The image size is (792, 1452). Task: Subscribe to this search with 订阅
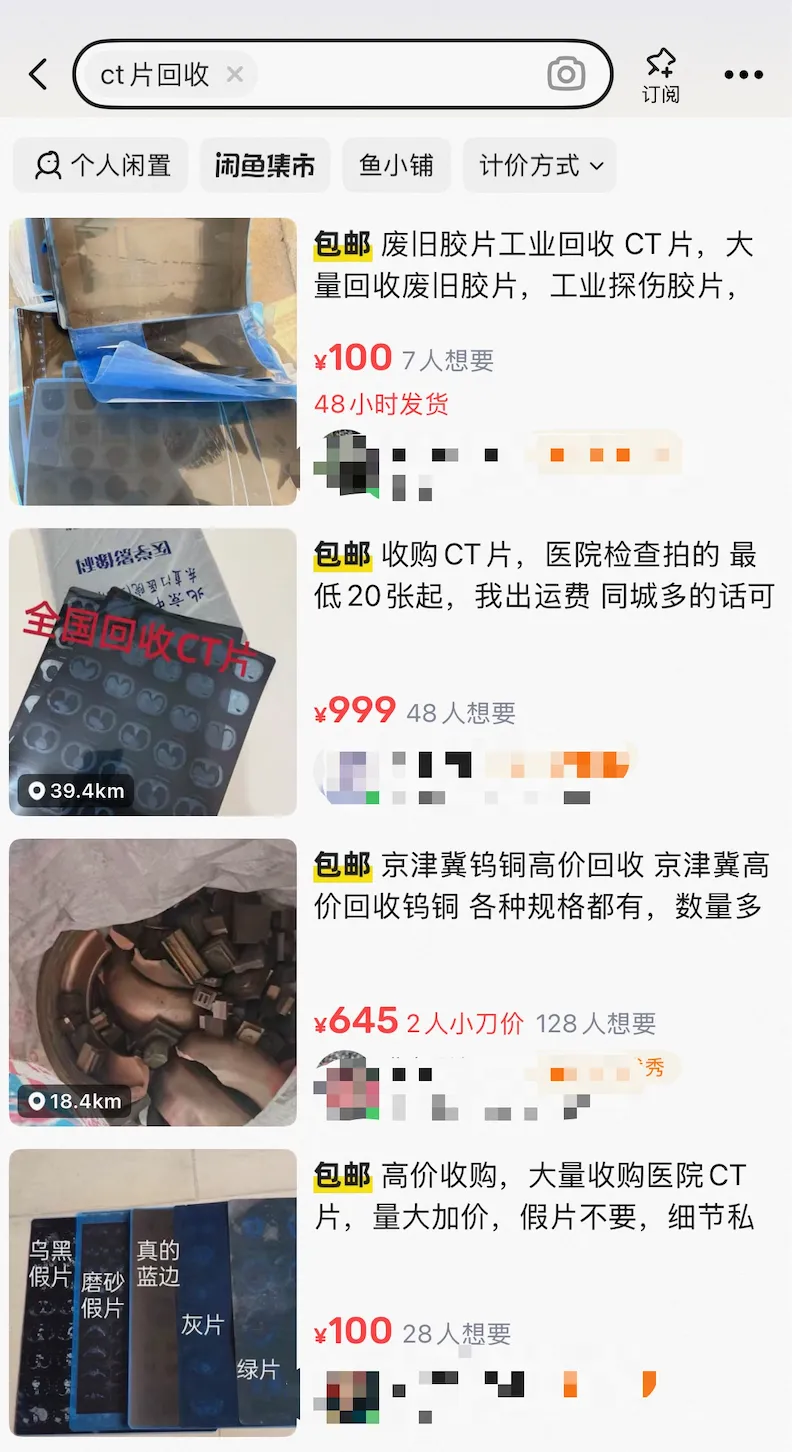(660, 75)
